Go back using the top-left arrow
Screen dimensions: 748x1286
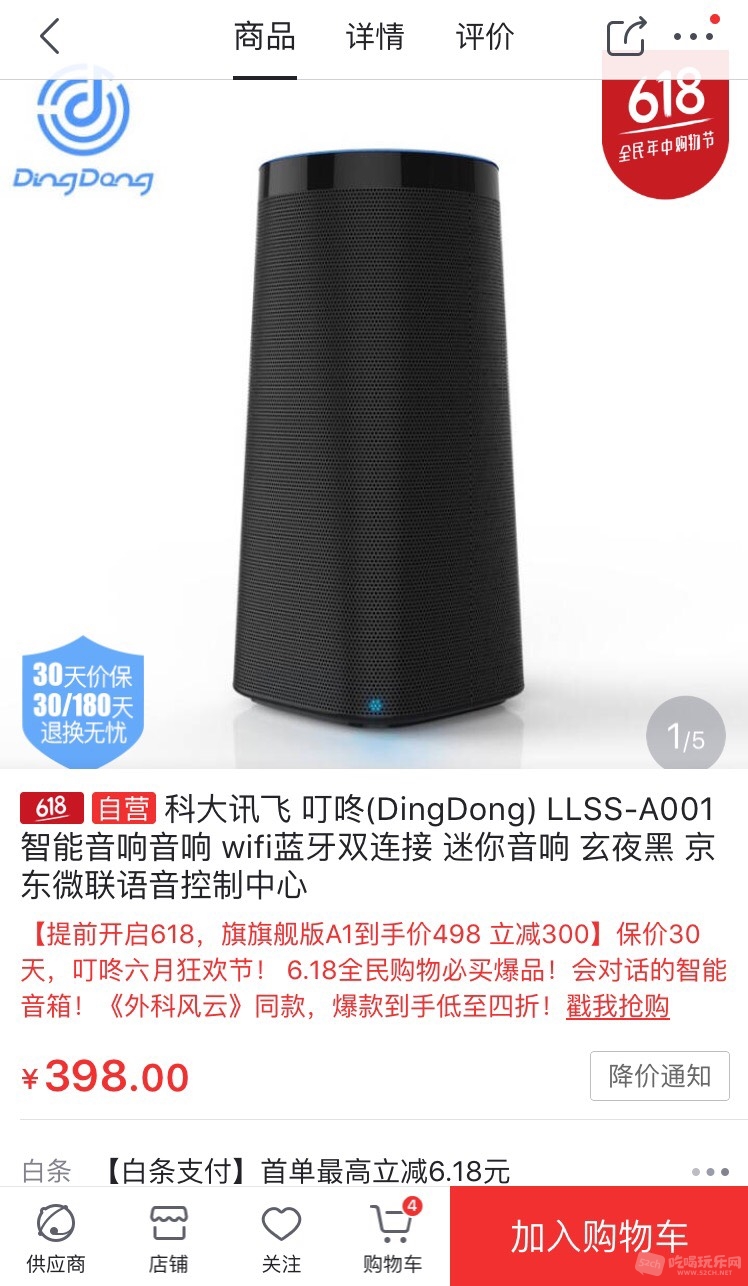tap(50, 38)
